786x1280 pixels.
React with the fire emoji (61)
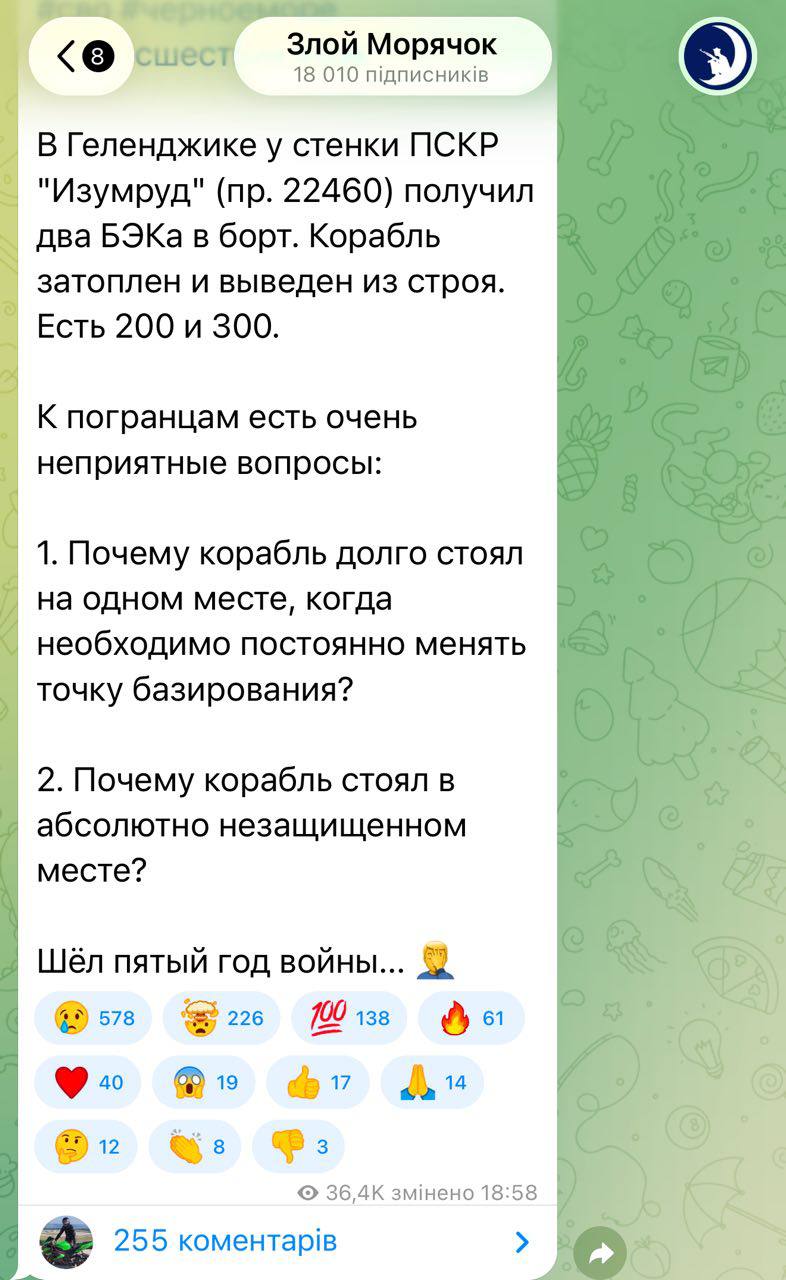click(x=471, y=1018)
